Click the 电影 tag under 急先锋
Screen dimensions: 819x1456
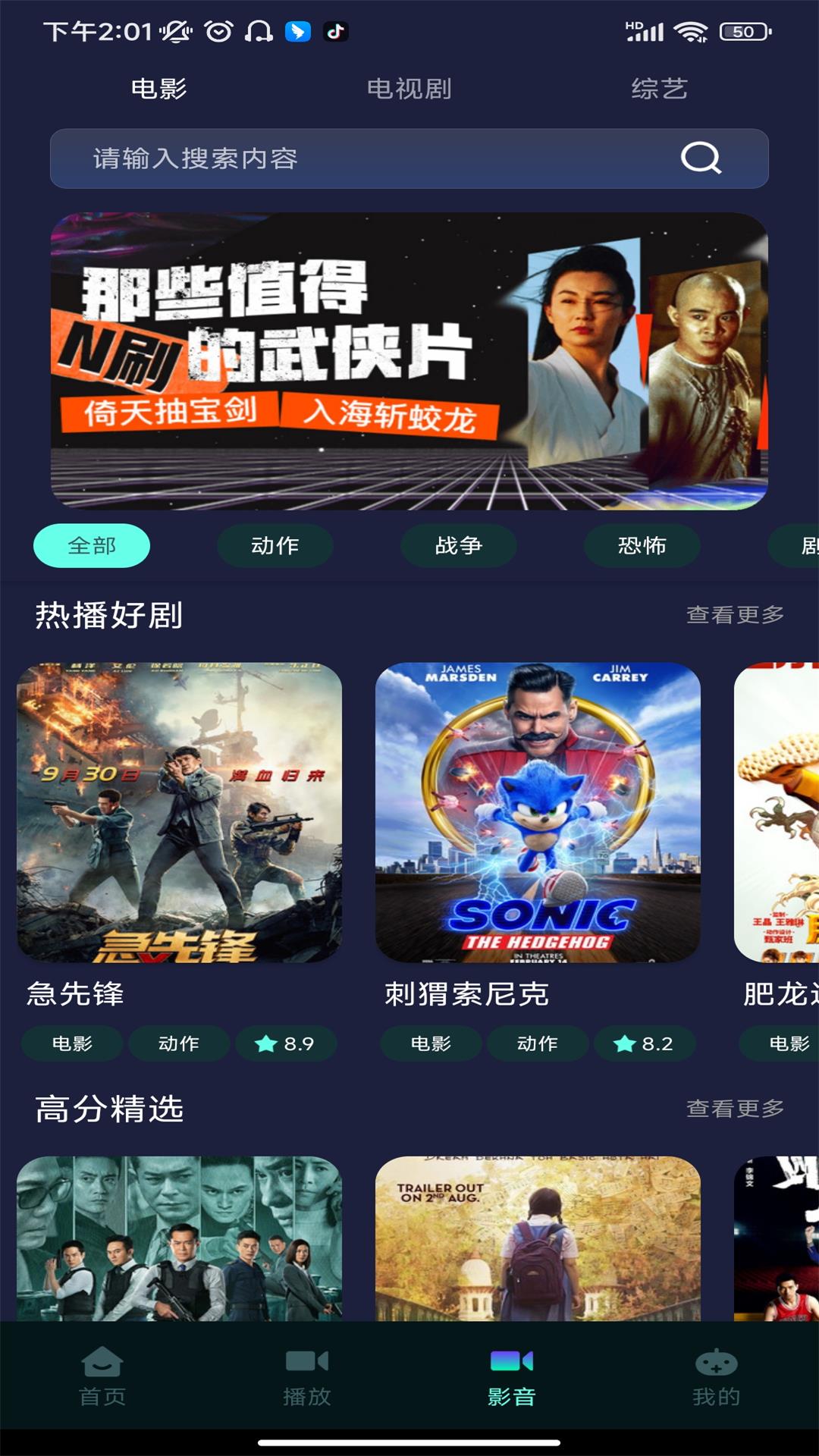click(71, 1043)
